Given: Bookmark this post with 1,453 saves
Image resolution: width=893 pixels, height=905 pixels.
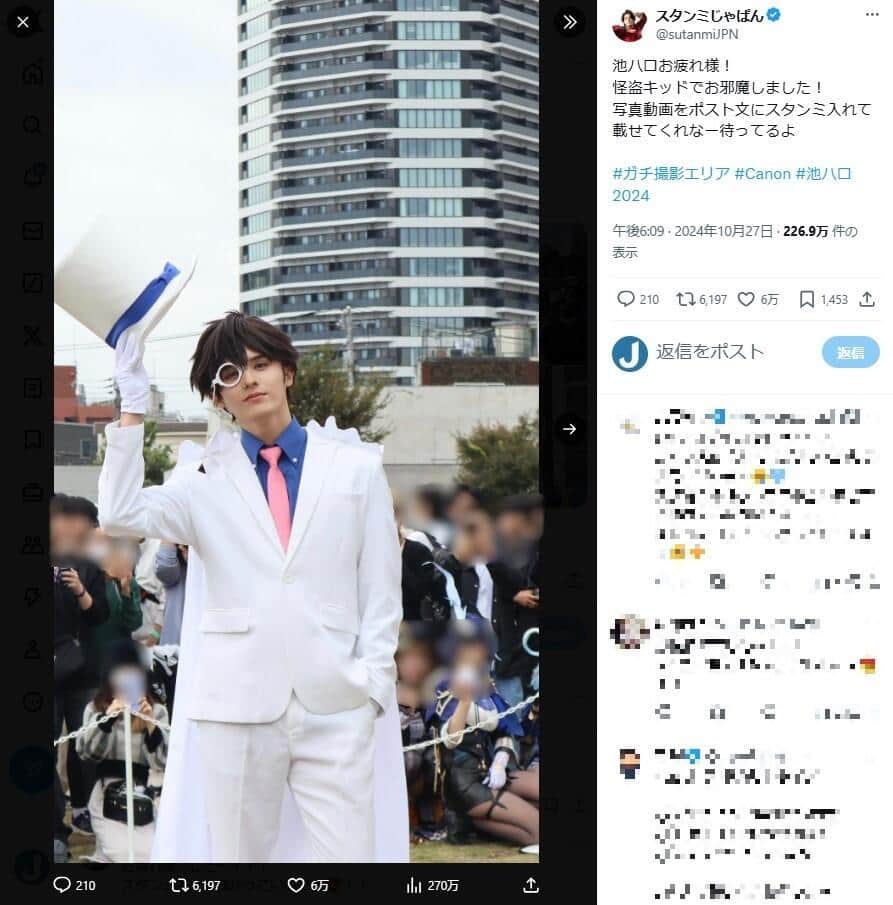Looking at the screenshot, I should [x=807, y=299].
